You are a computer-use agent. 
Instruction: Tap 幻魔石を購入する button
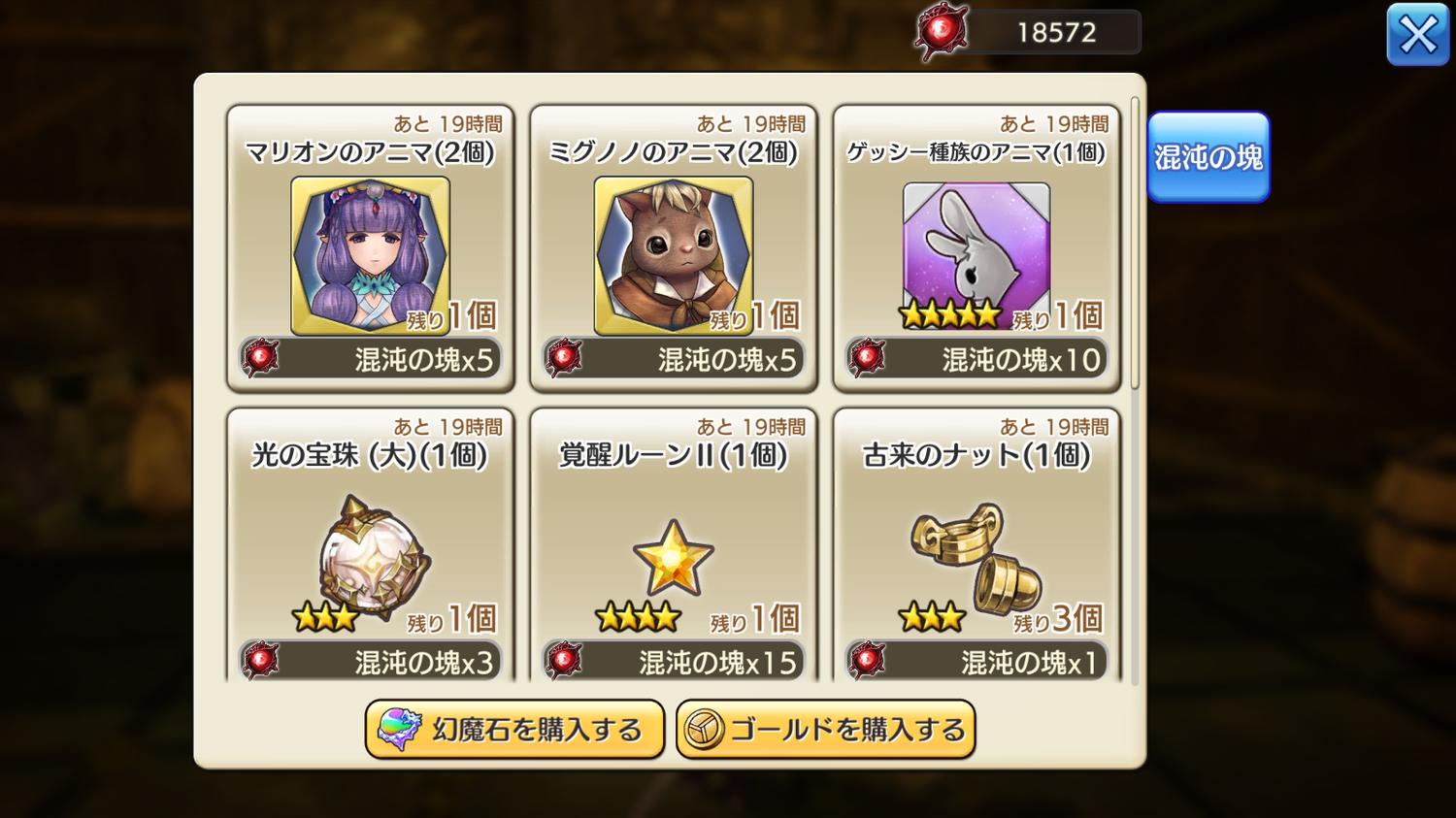[x=514, y=730]
